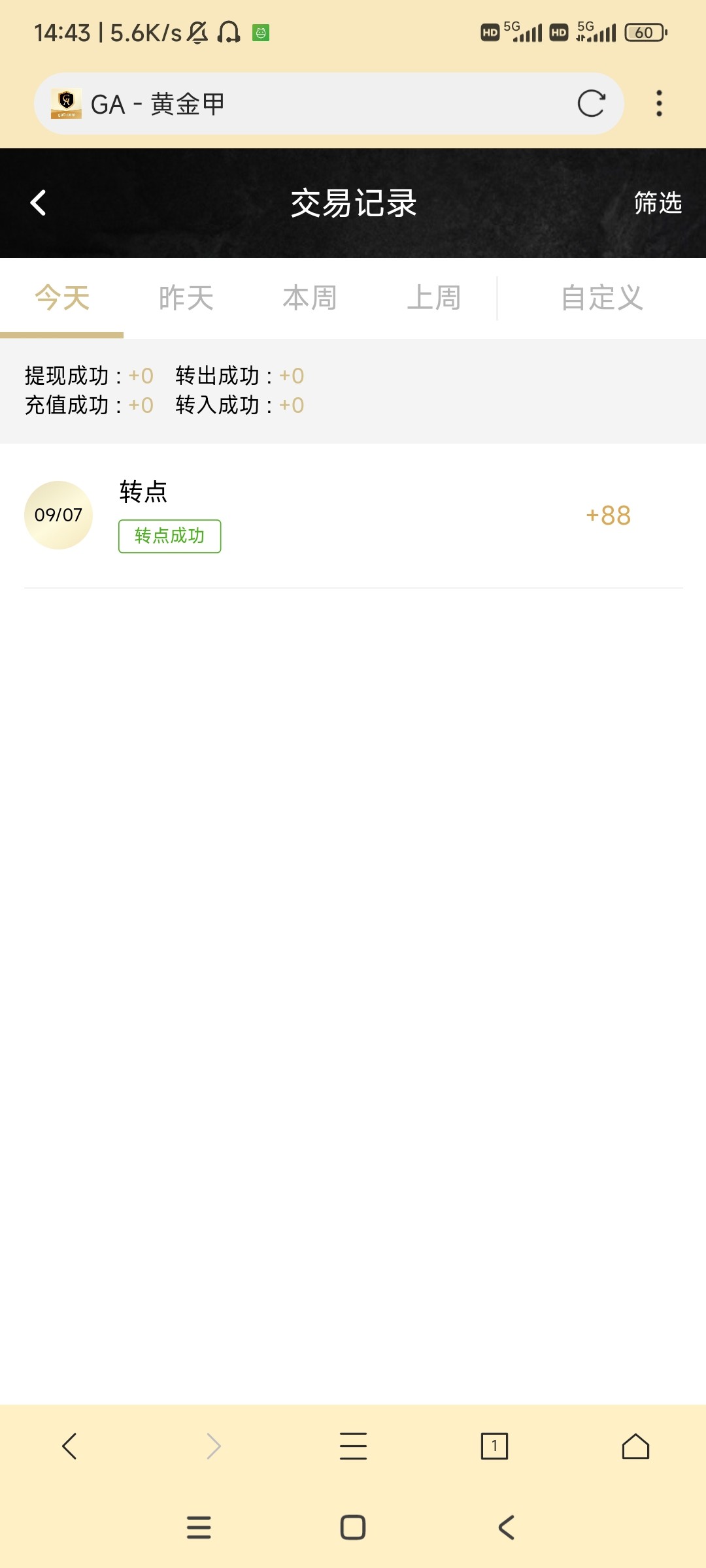This screenshot has width=706, height=1568.
Task: Open recent apps from system navigation
Action: click(199, 1527)
